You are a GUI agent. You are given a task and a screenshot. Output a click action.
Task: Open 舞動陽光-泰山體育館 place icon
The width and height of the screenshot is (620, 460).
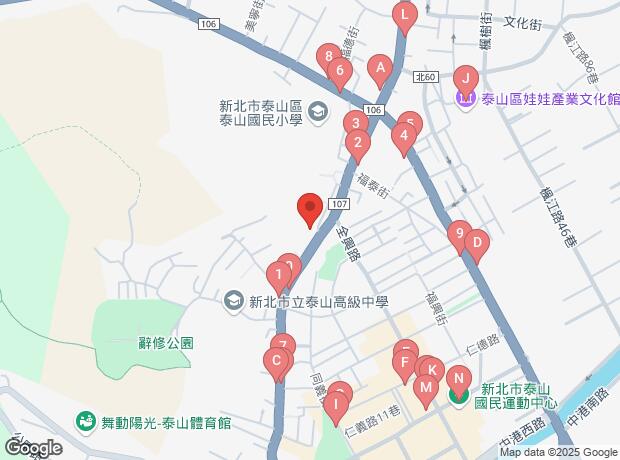[86, 423]
